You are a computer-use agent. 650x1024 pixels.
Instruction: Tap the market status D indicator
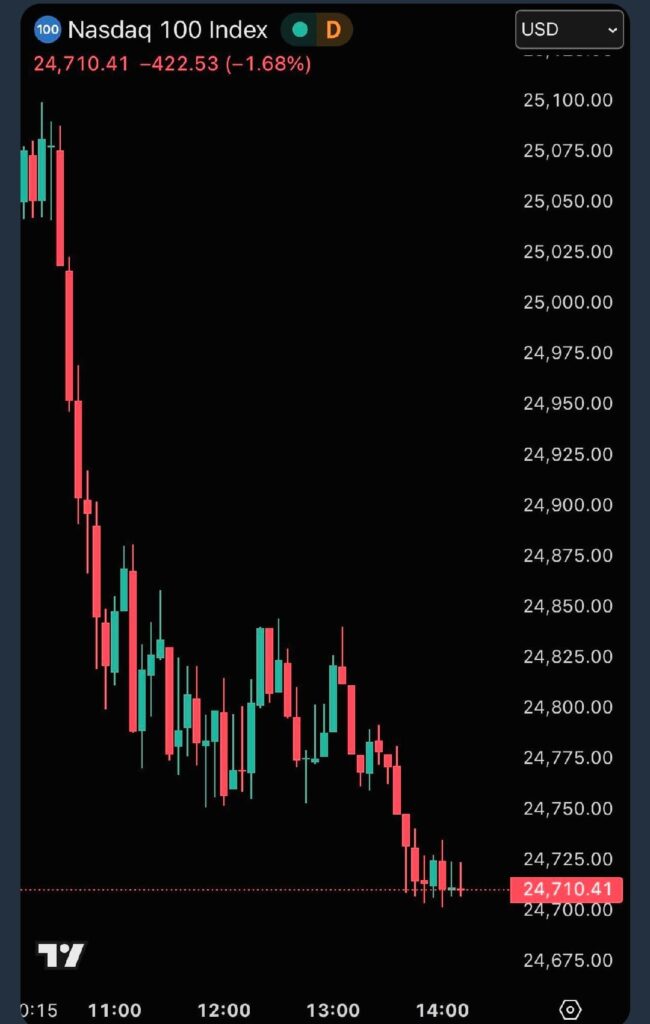pos(333,30)
